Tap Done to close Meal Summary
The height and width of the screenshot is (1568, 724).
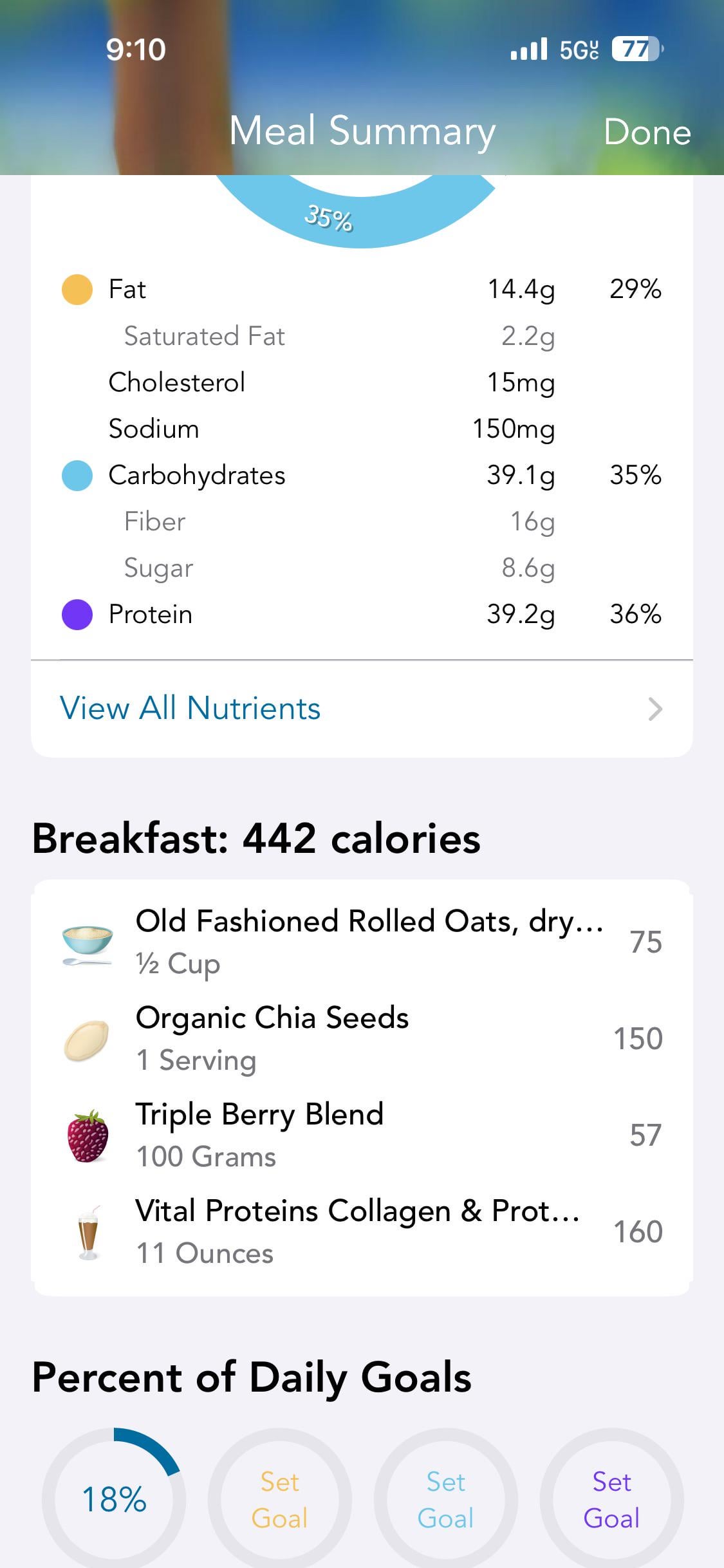pos(647,133)
